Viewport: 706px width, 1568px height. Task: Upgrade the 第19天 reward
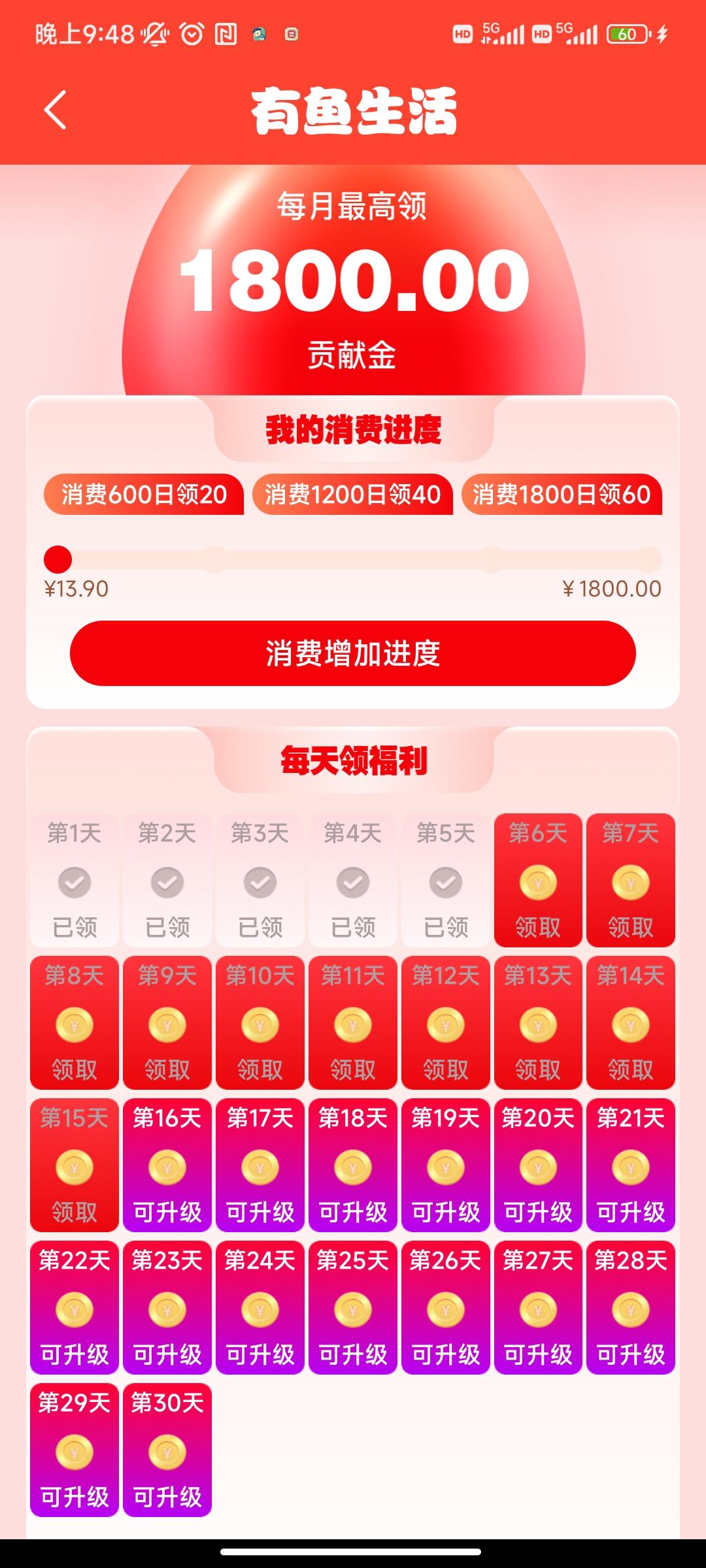click(446, 1166)
